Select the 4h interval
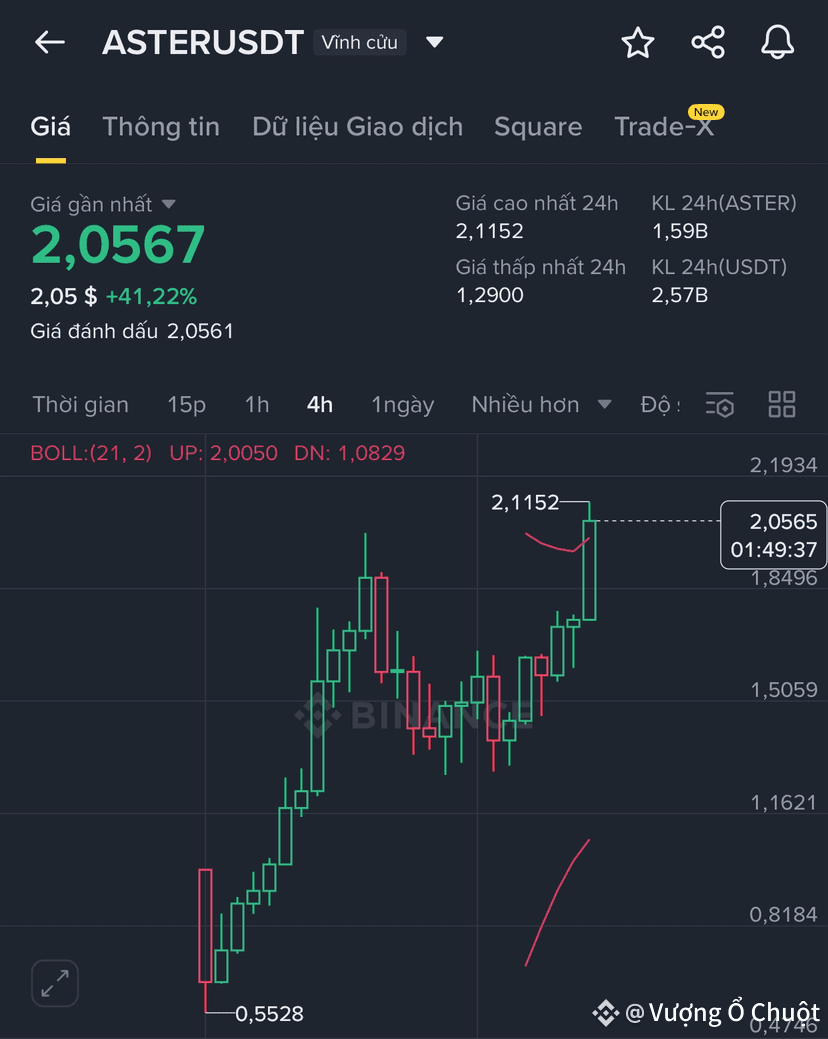Screen dimensions: 828x1039 (320, 404)
